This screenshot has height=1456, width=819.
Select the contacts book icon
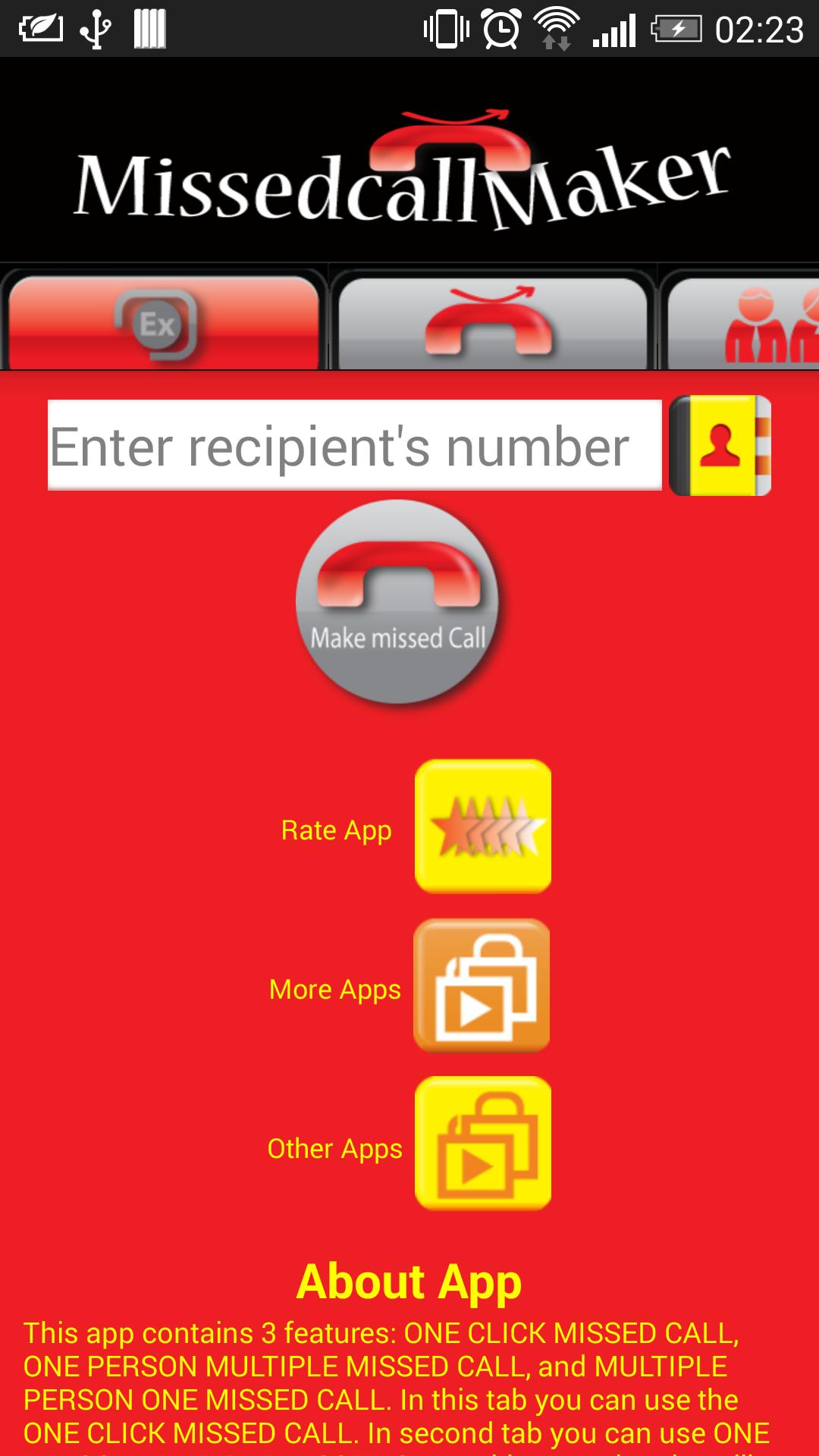(x=719, y=444)
